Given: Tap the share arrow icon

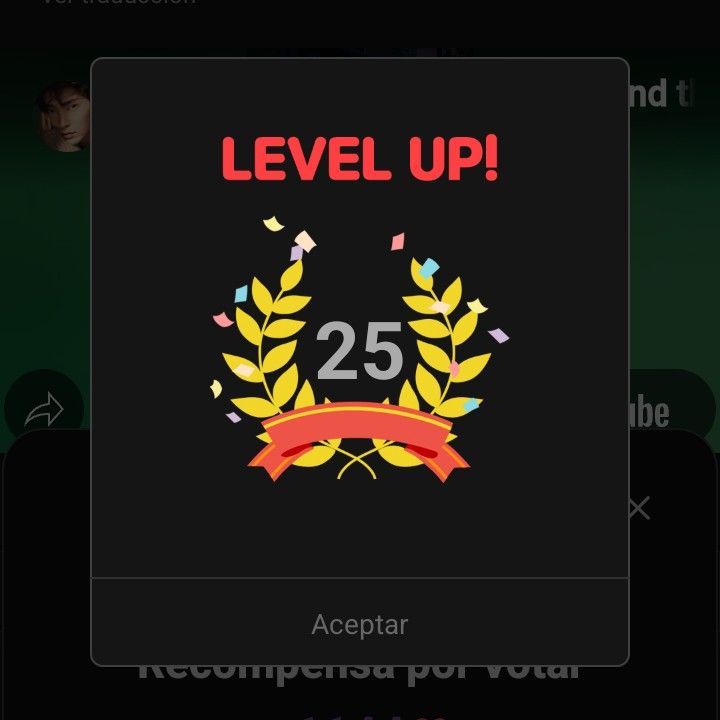Looking at the screenshot, I should 44,409.
